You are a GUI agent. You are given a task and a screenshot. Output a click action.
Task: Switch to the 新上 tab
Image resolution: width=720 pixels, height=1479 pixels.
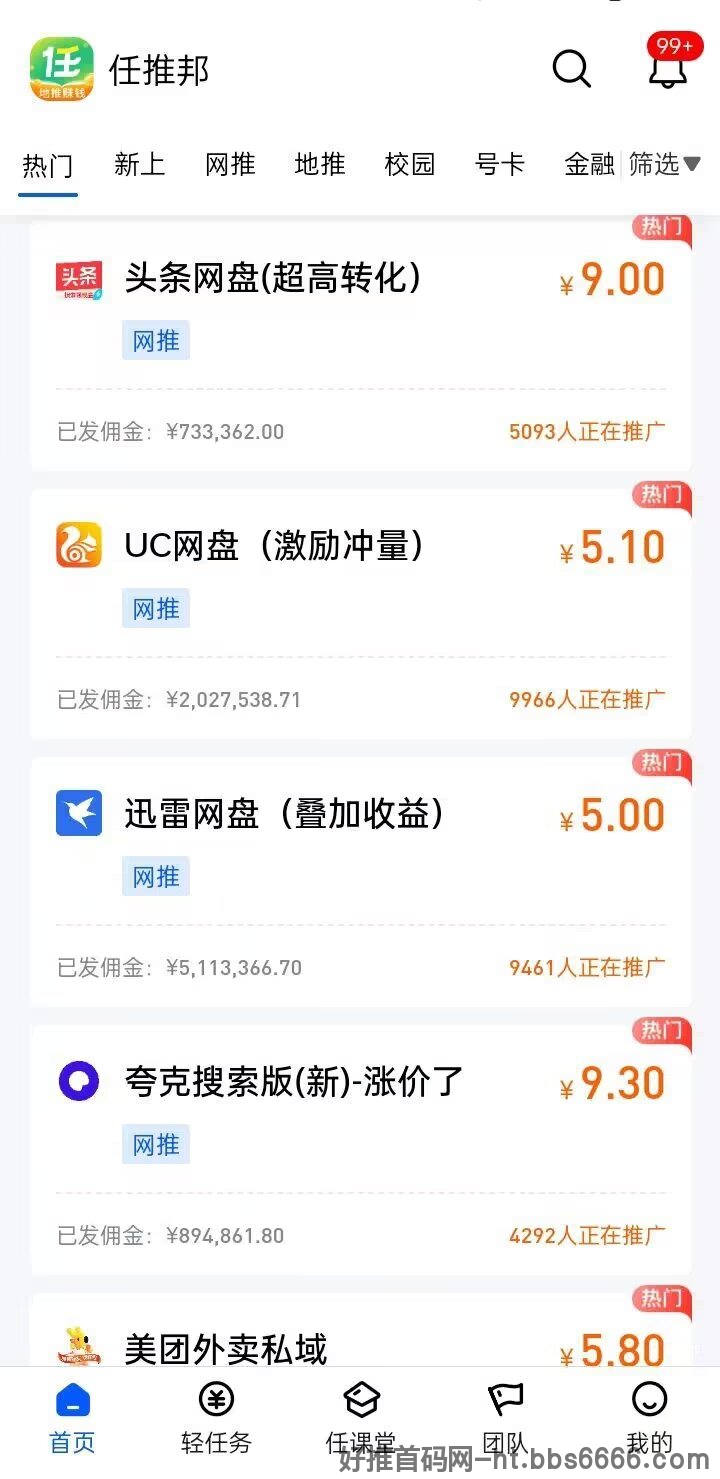139,164
